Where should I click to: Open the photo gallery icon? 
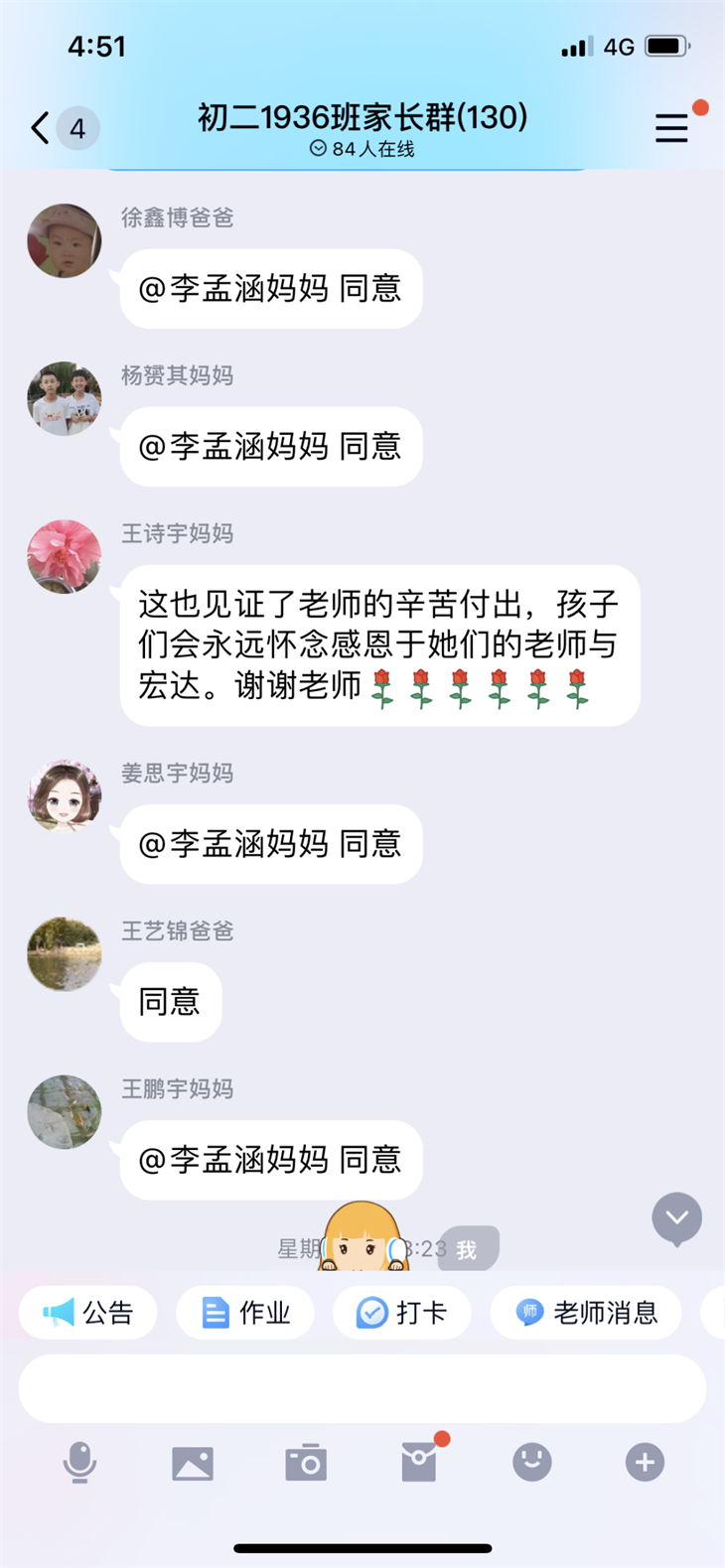point(193,1463)
